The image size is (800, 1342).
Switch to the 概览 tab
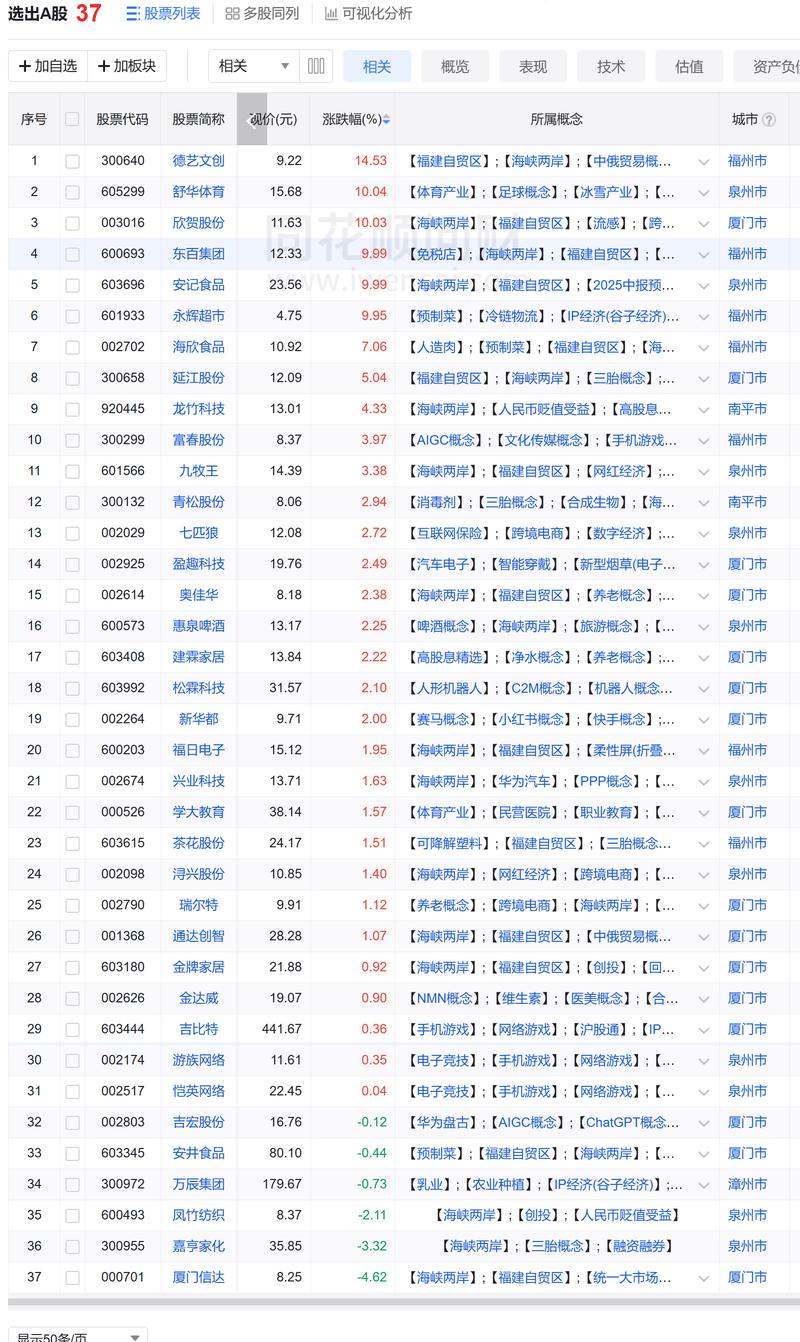(455, 66)
